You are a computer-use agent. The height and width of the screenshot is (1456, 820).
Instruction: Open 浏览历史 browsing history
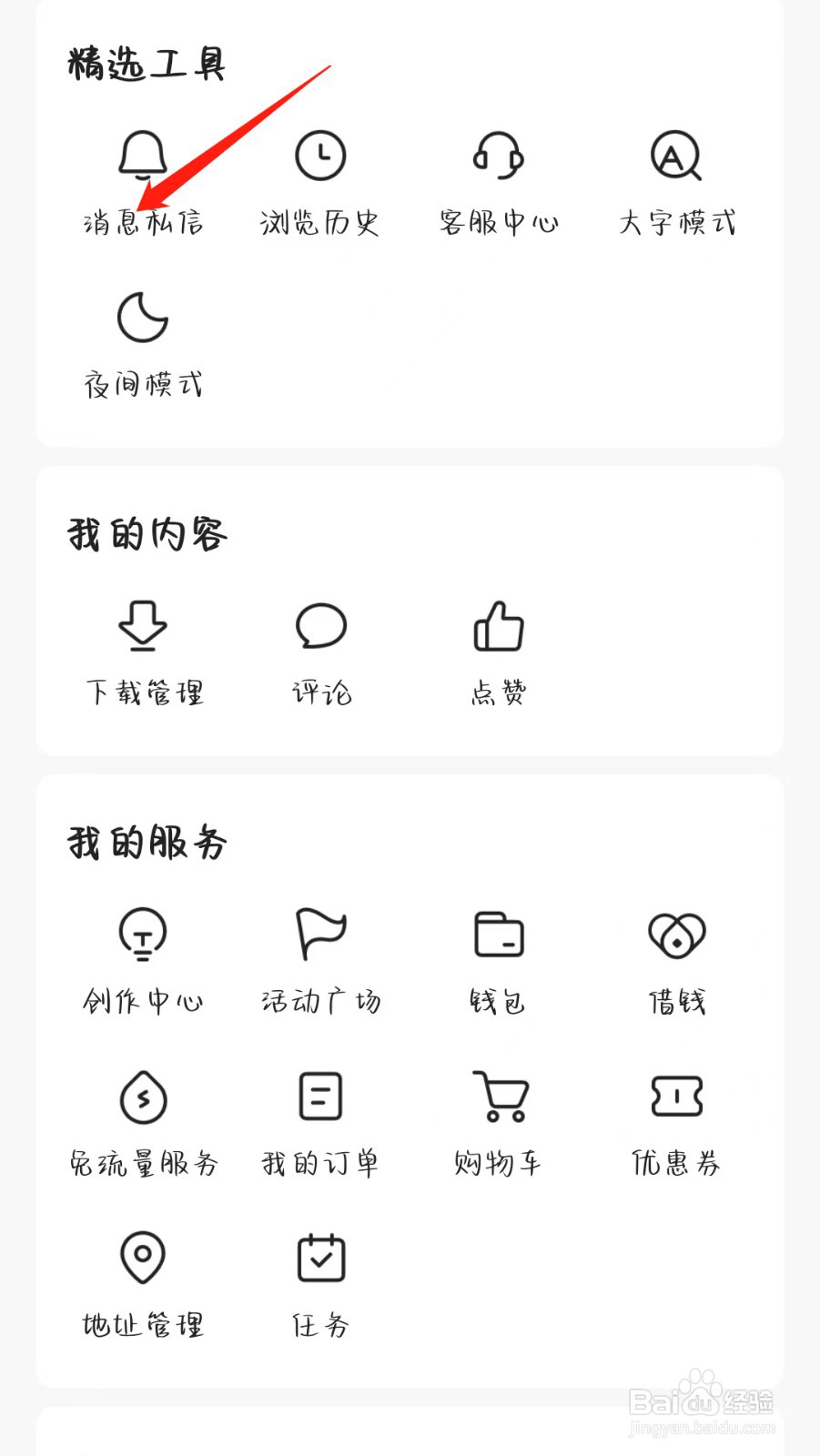point(320,182)
